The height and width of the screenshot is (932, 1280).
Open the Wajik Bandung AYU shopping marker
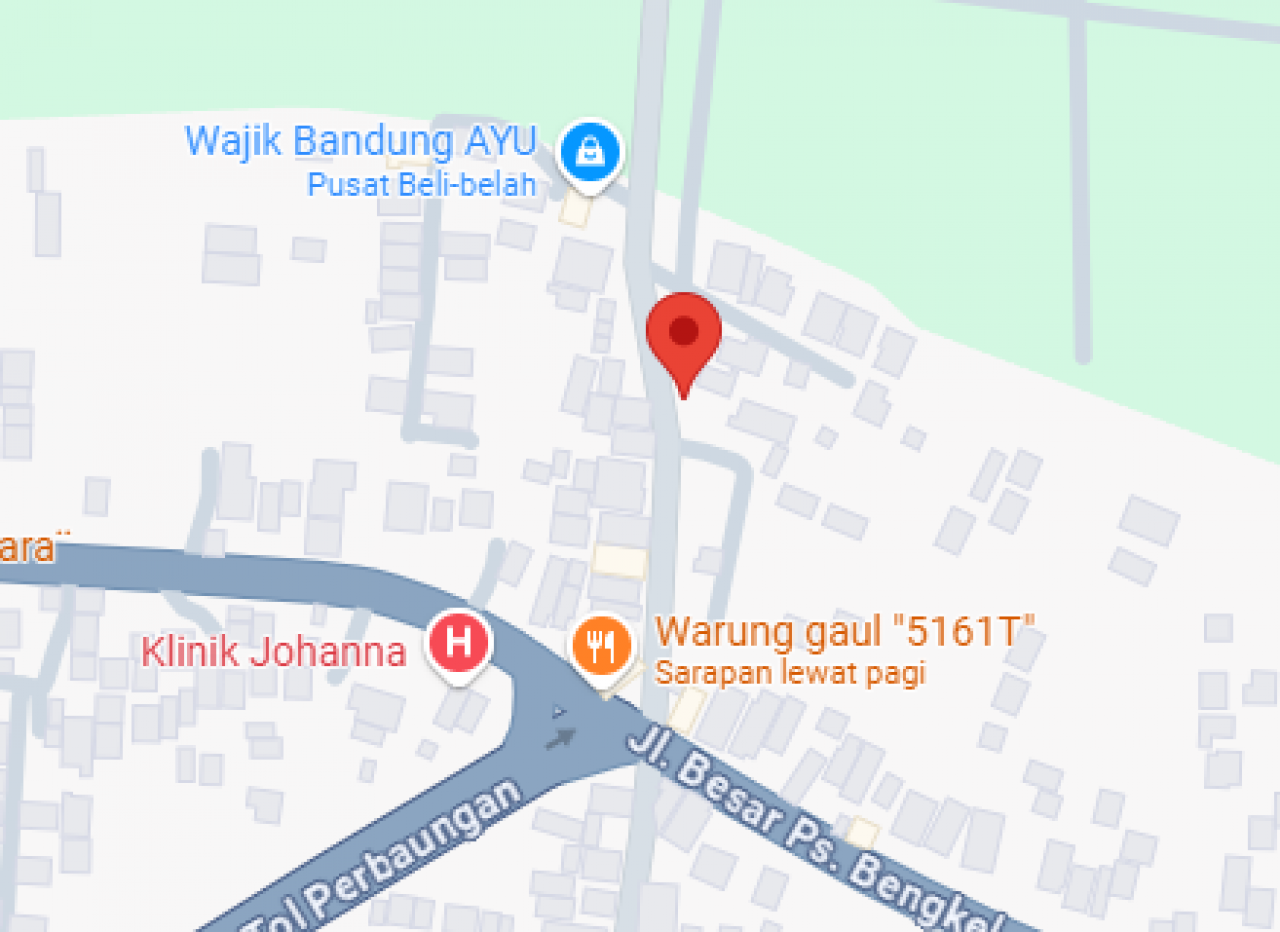point(590,153)
